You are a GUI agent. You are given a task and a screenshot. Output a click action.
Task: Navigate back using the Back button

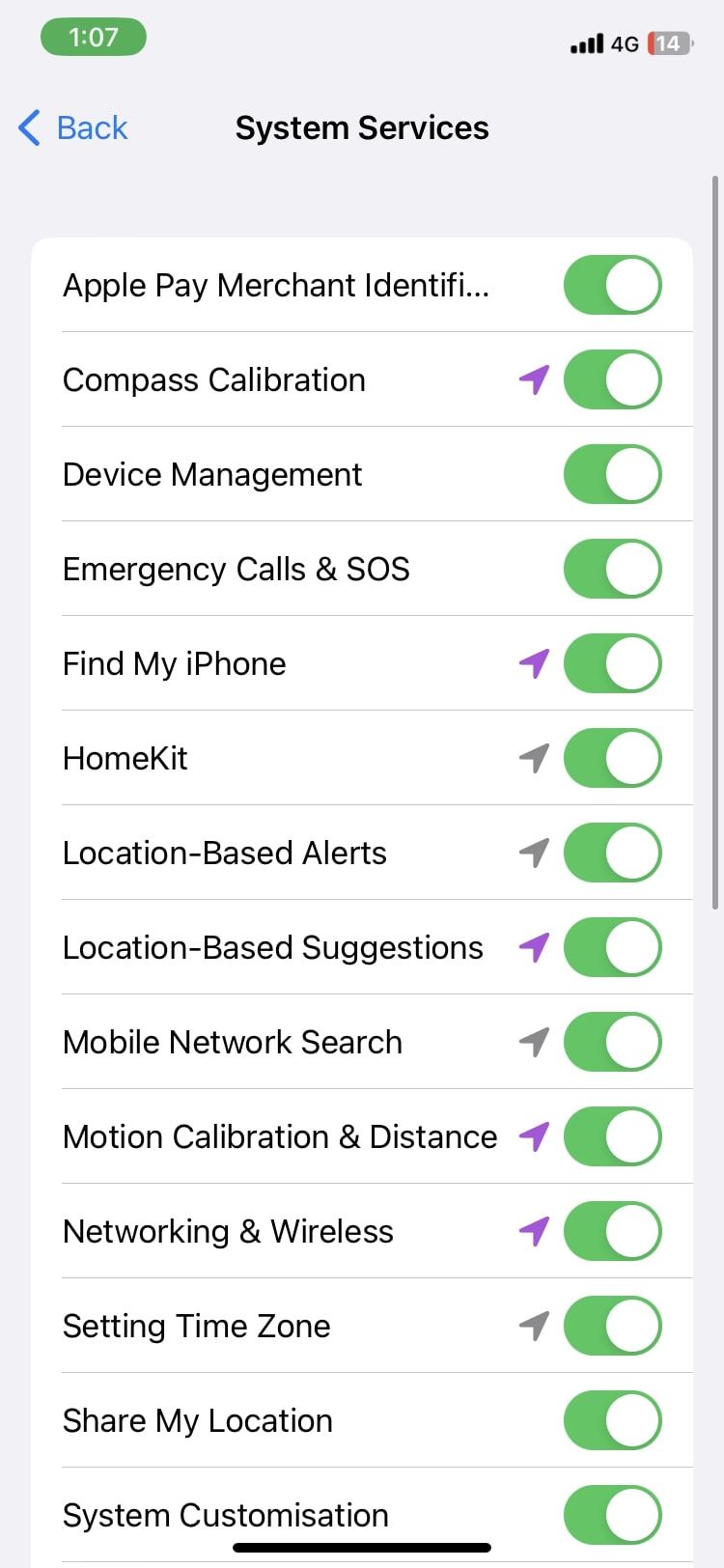(x=71, y=126)
